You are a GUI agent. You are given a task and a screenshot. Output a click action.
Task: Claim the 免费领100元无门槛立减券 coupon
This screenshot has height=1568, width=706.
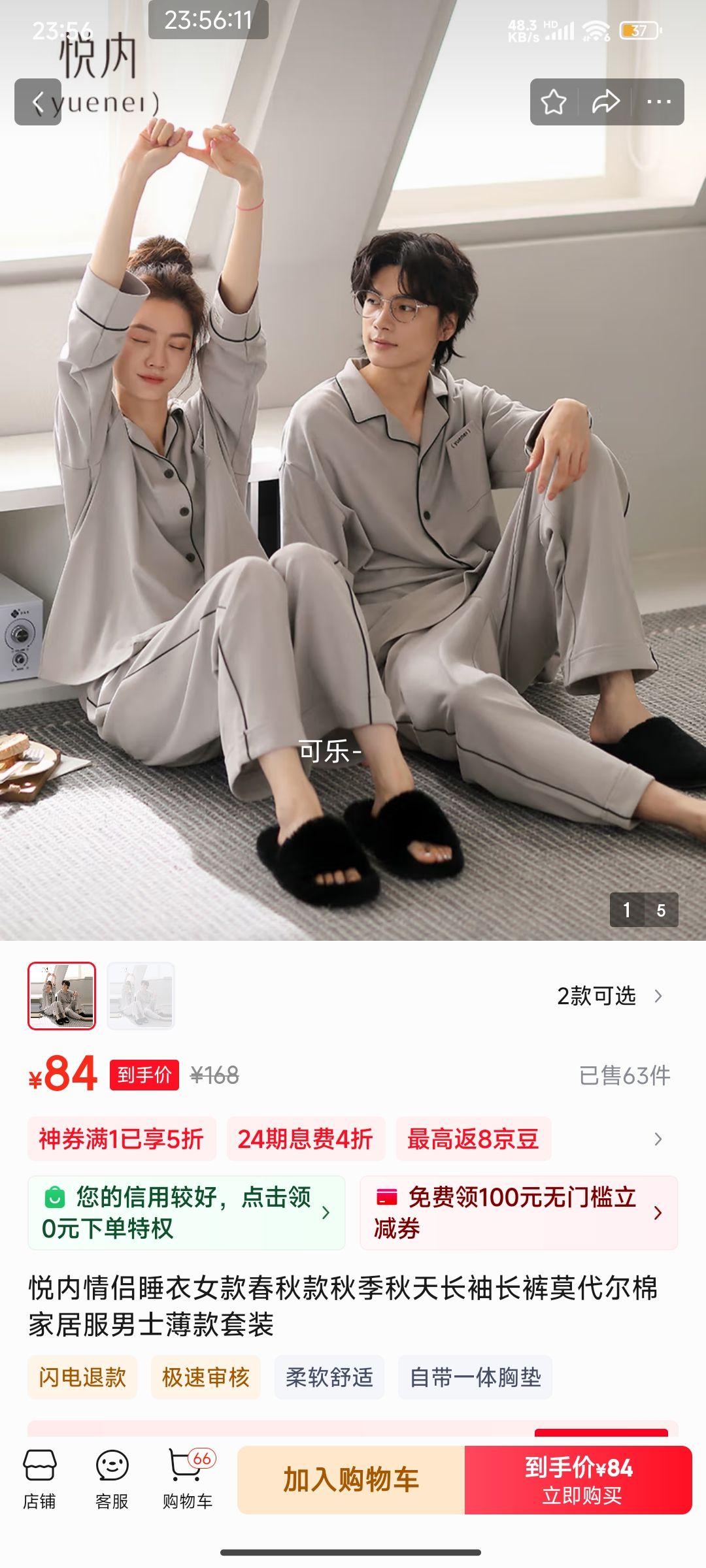tap(518, 1213)
